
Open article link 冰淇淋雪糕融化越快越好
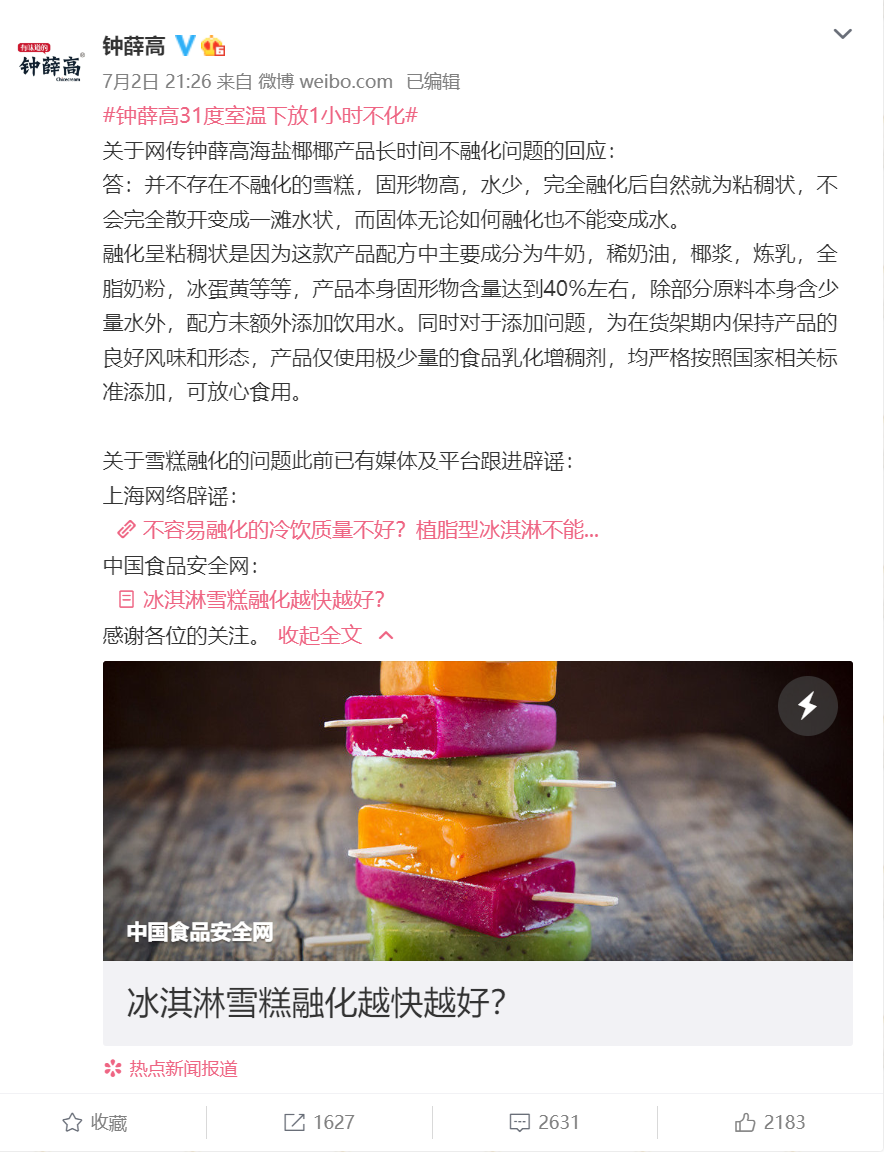(x=263, y=599)
